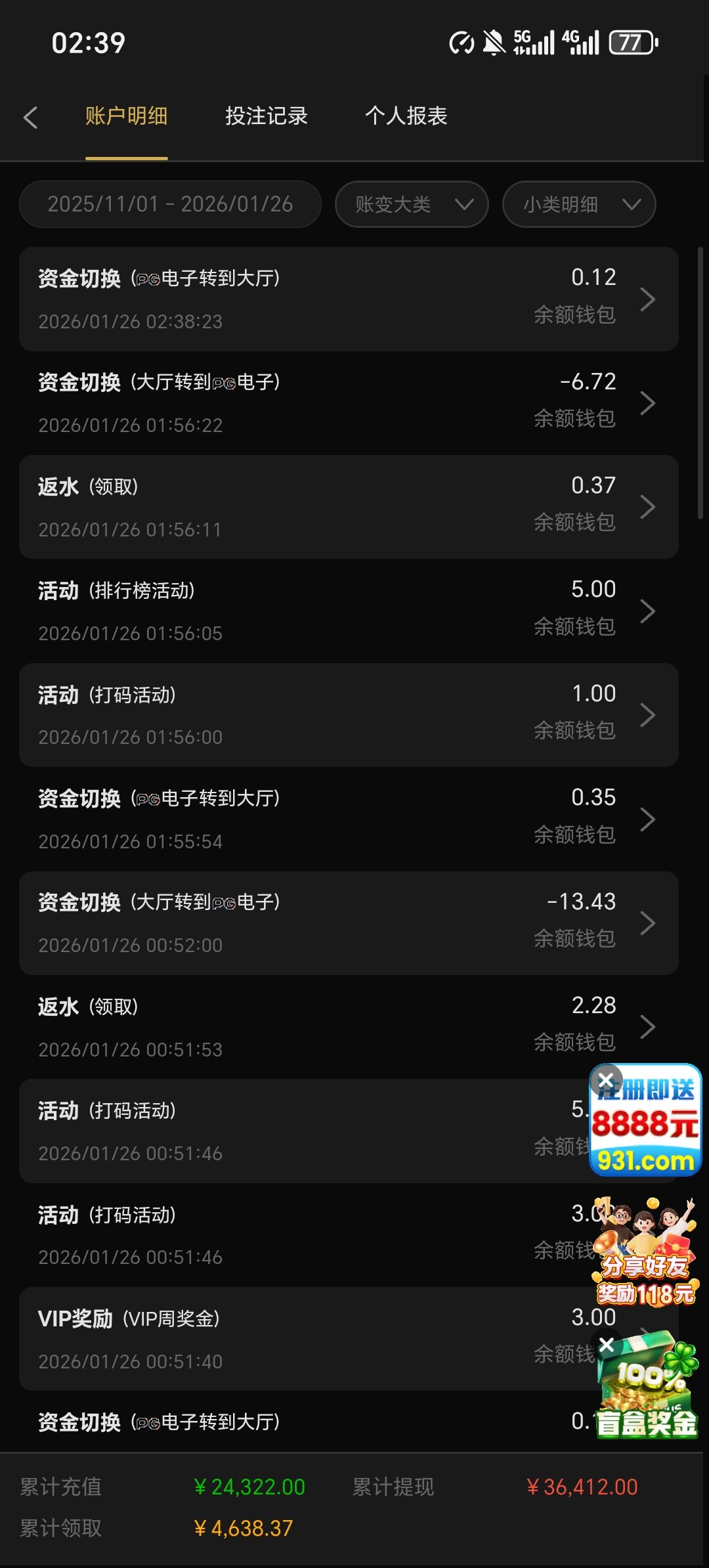Open the -6.72 资金切换 record
This screenshot has height=1568, width=709.
[348, 403]
